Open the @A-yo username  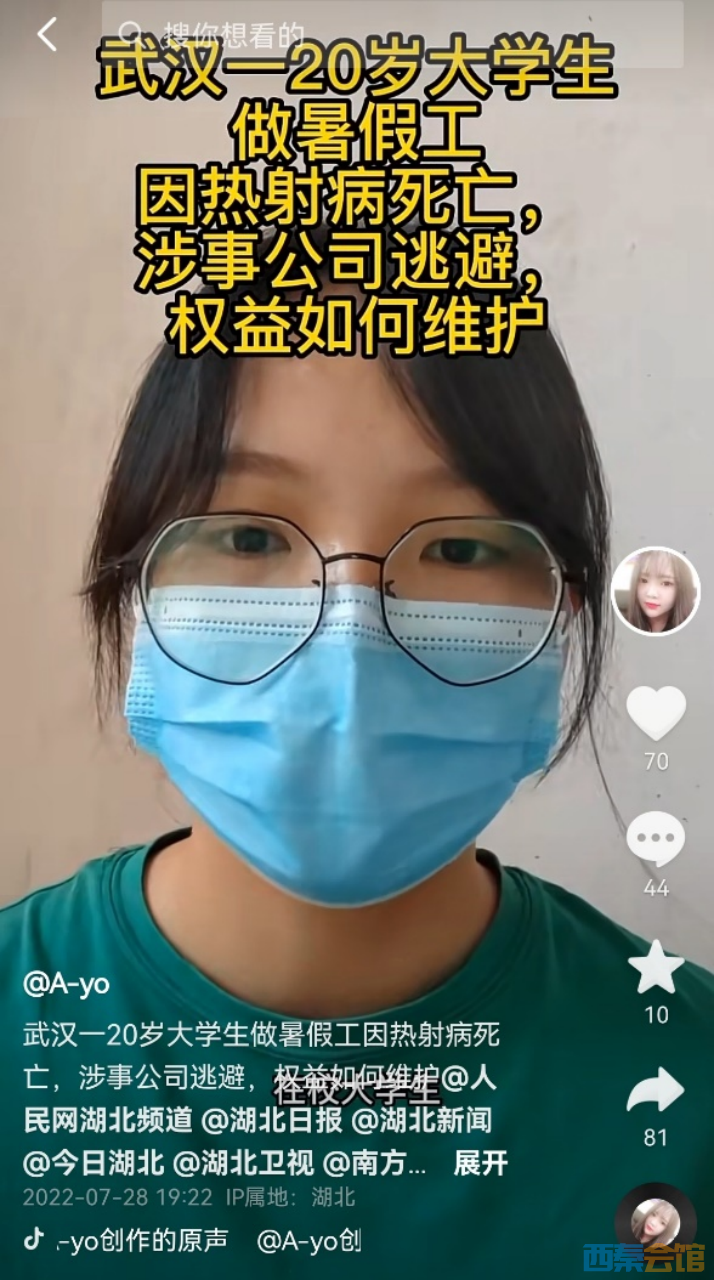point(66,983)
